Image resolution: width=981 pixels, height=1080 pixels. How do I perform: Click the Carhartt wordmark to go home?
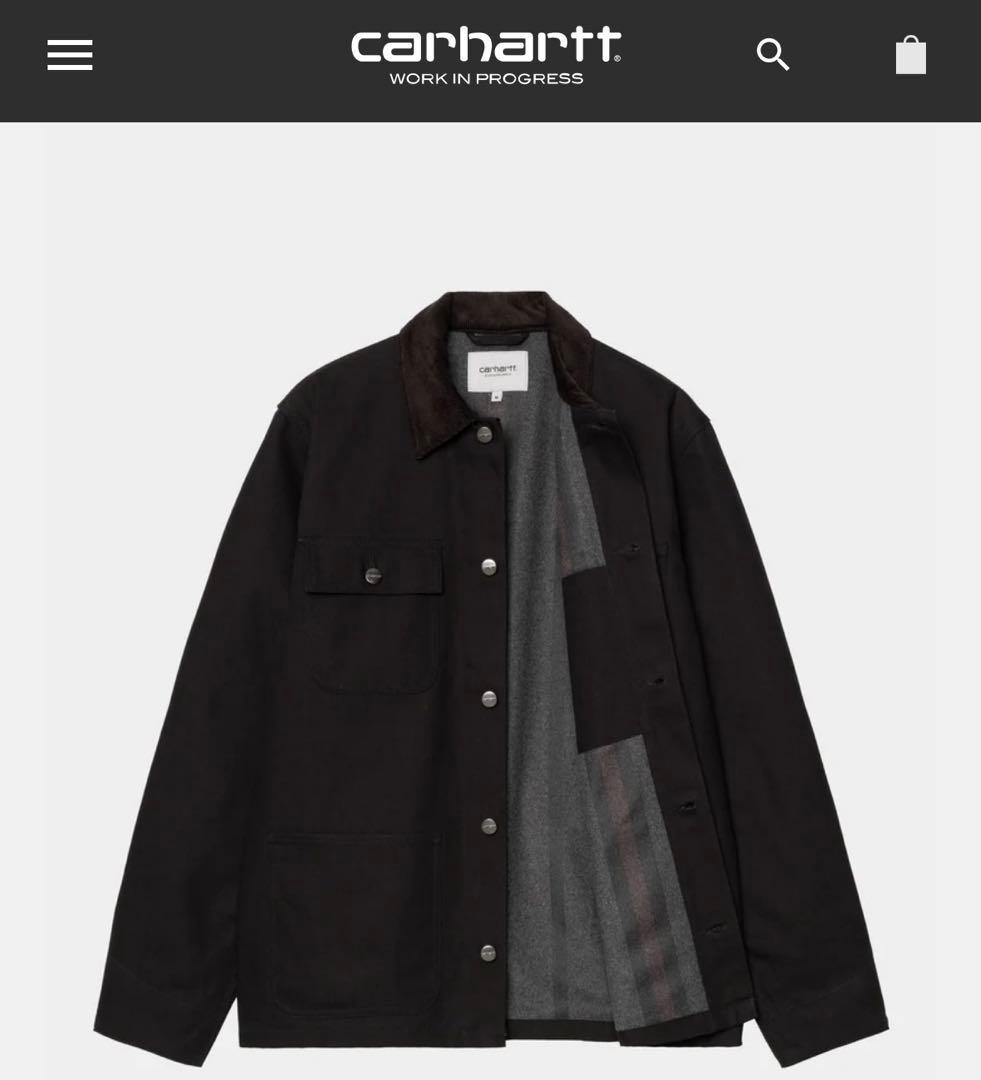point(487,45)
